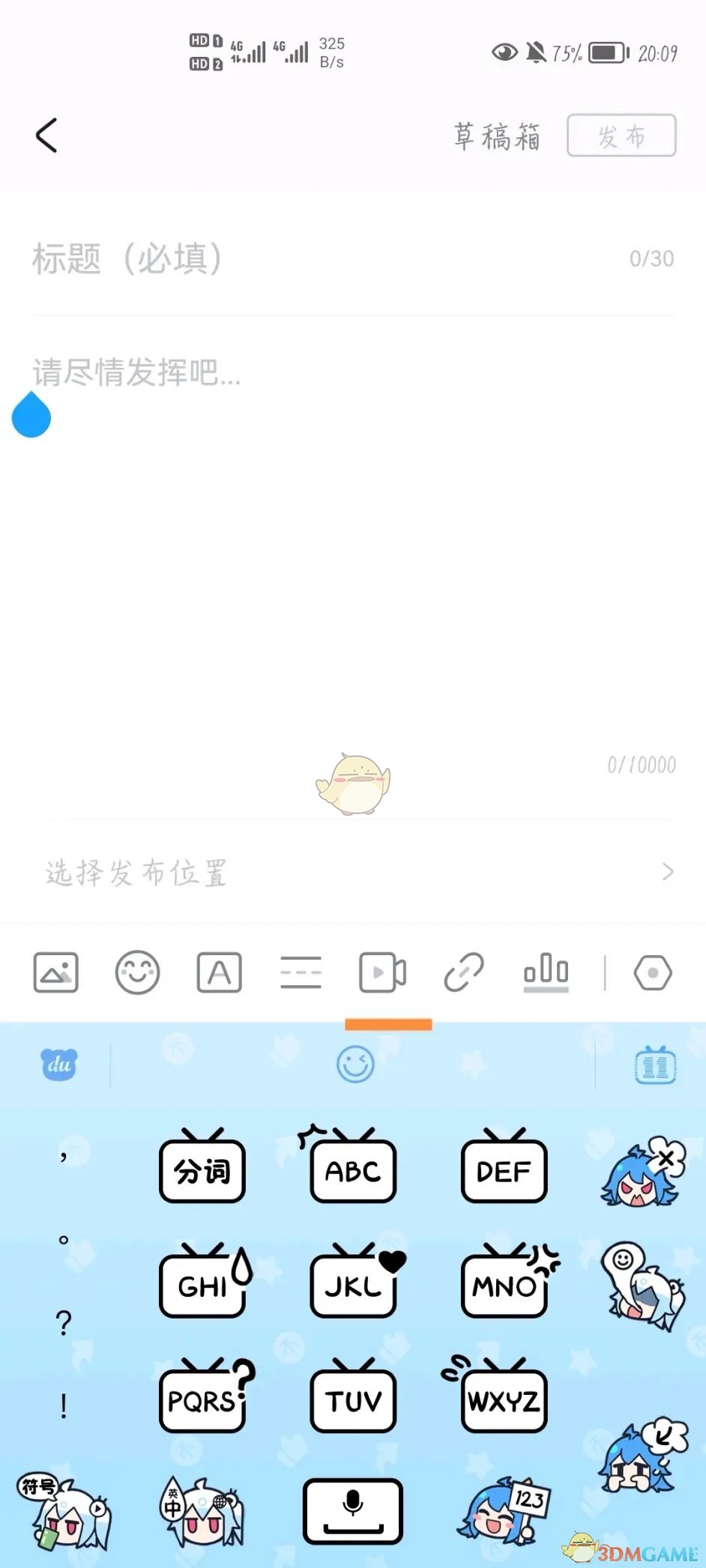This screenshot has width=706, height=1568.
Task: Tap the blue teardrop text cursor handle
Action: (x=31, y=414)
